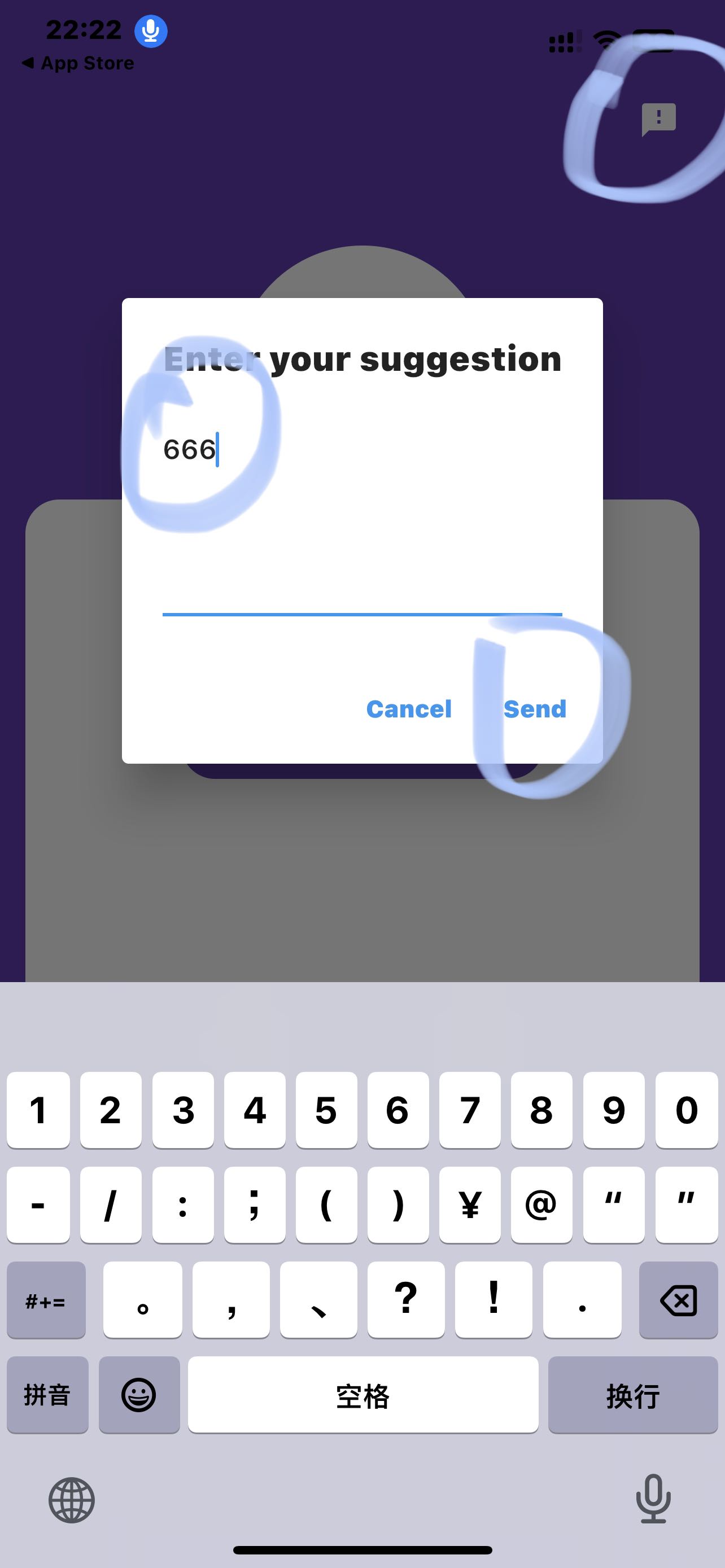Open the feedback icon at top right
The height and width of the screenshot is (1568, 725).
click(658, 119)
